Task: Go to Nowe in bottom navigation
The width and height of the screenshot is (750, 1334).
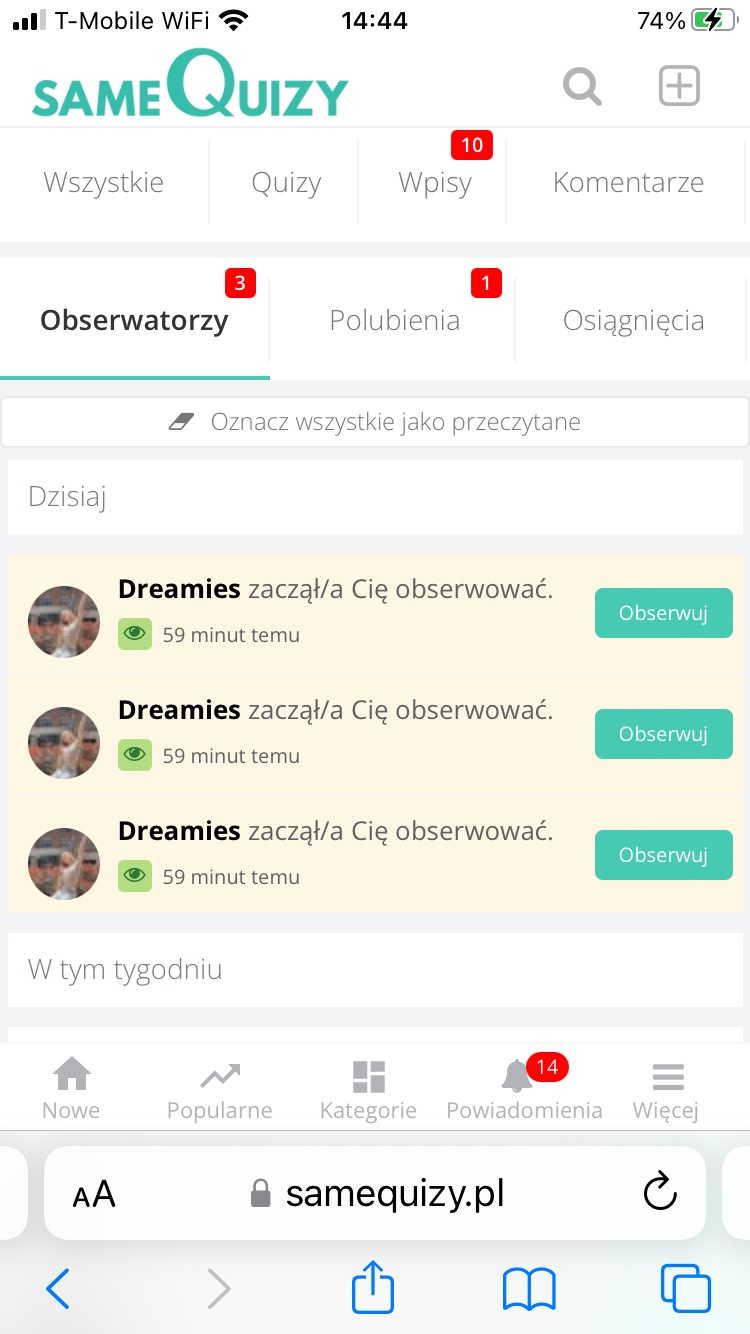Action: tap(71, 1089)
